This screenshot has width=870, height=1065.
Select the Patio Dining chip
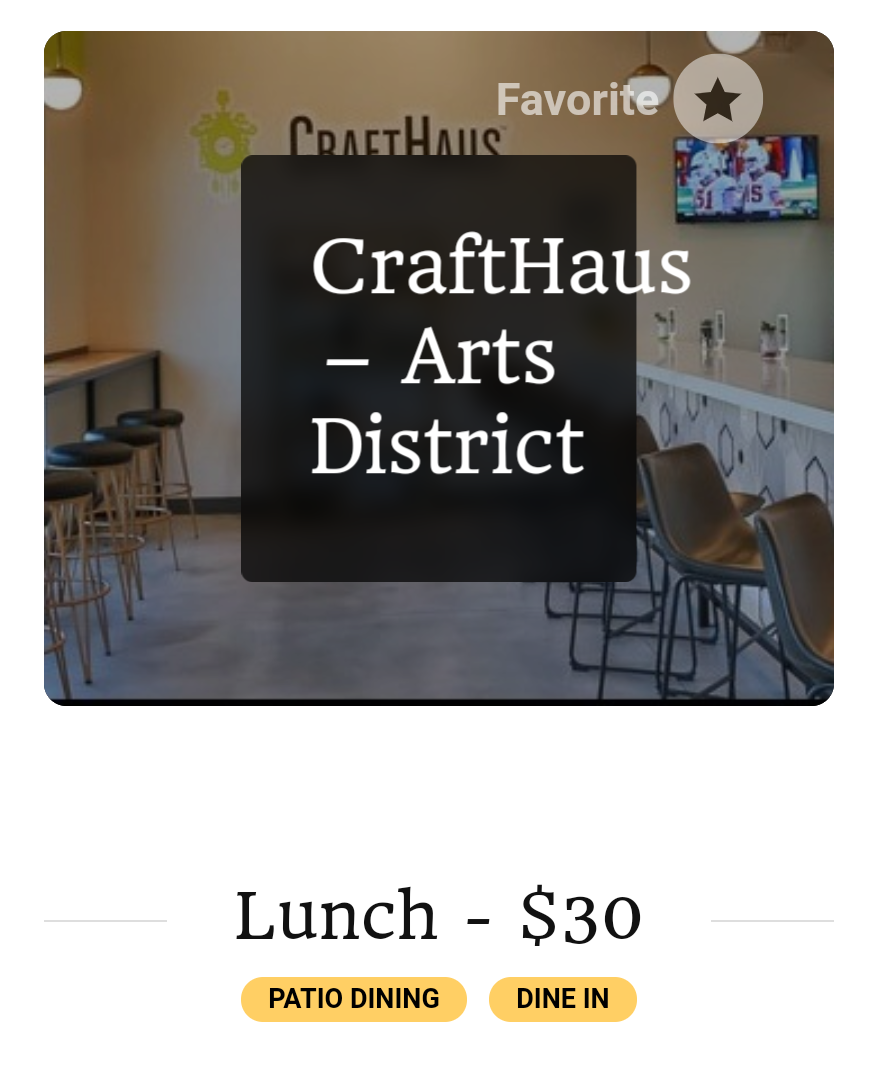354,999
